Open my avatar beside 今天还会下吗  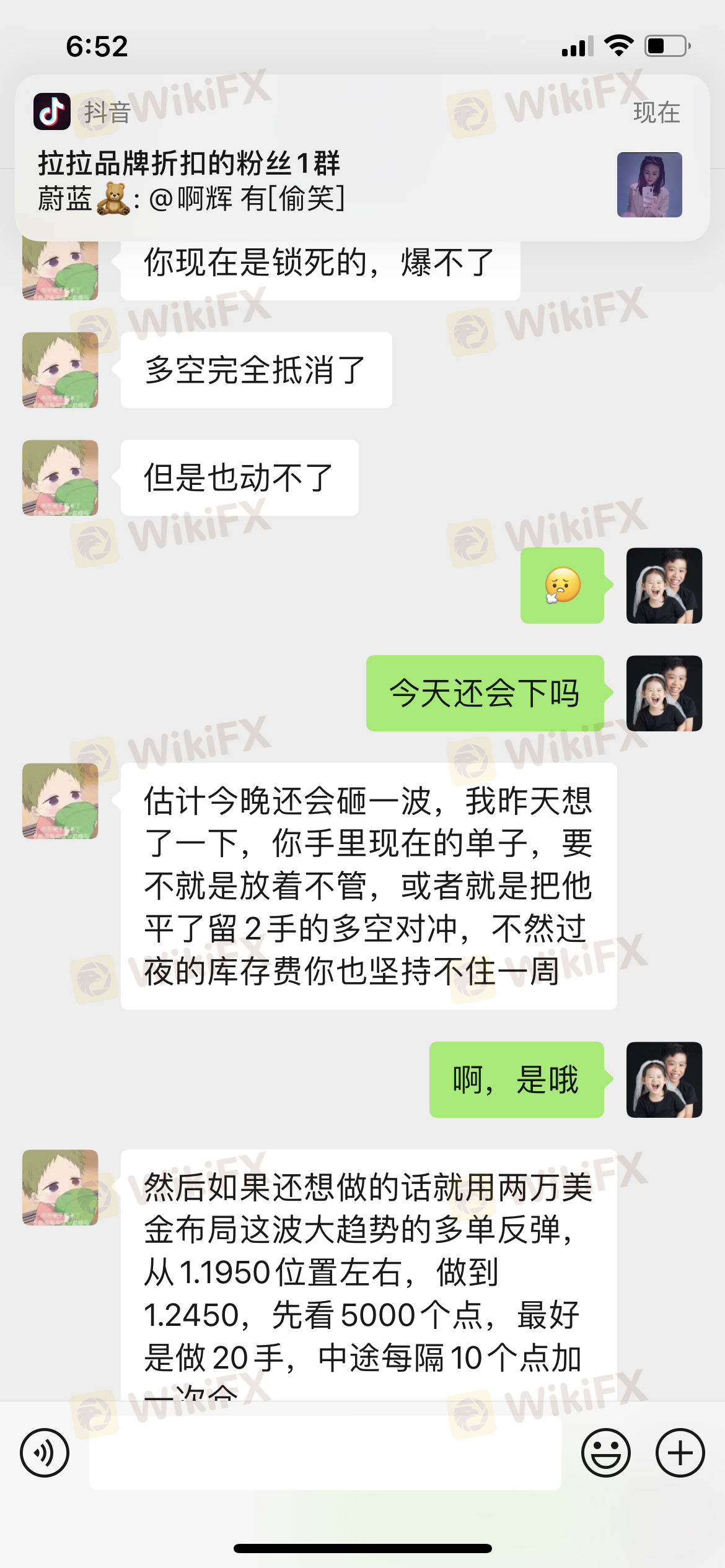click(x=664, y=694)
